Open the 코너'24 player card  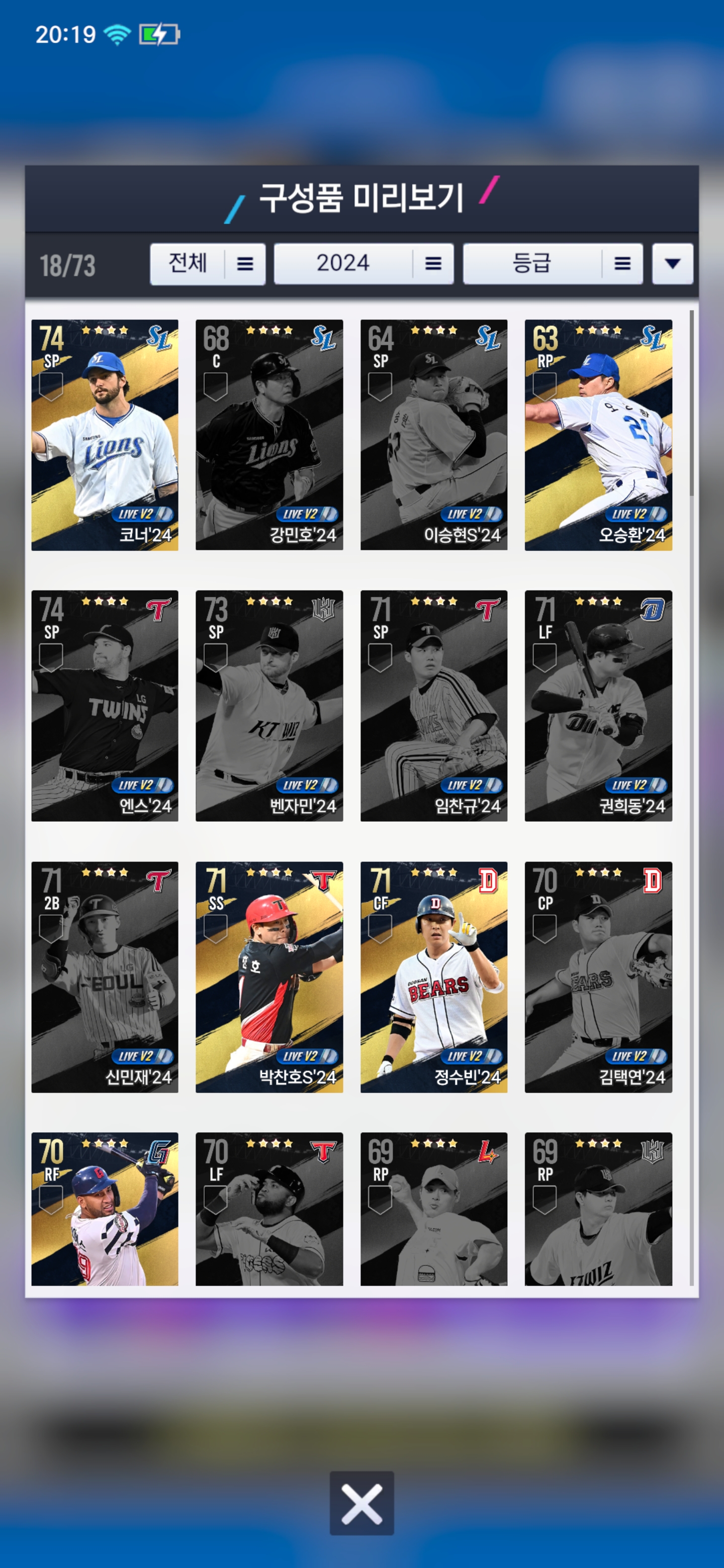click(105, 435)
